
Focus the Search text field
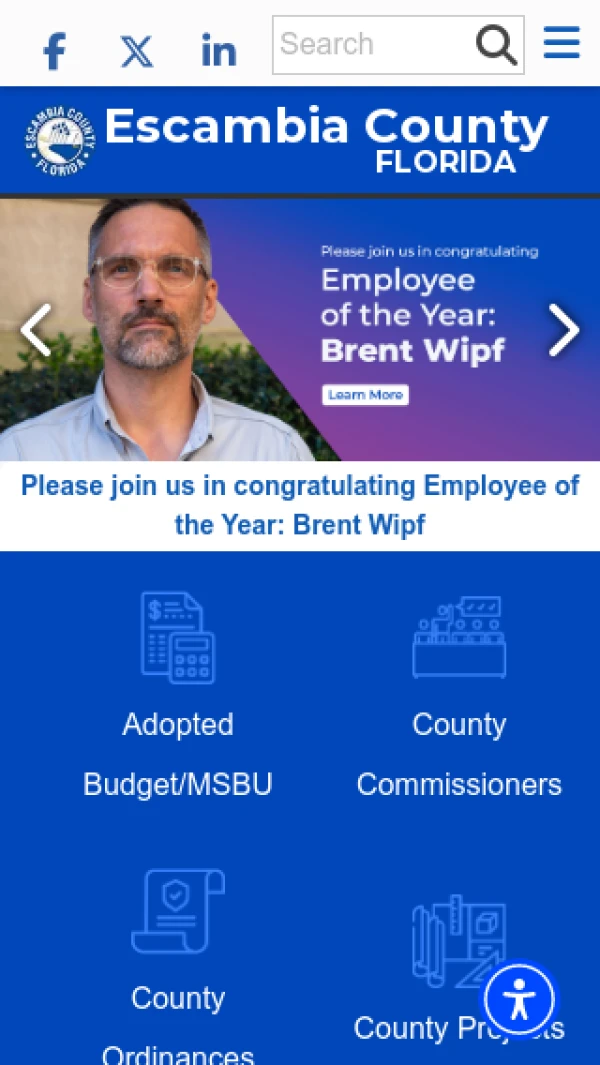[x=372, y=45]
